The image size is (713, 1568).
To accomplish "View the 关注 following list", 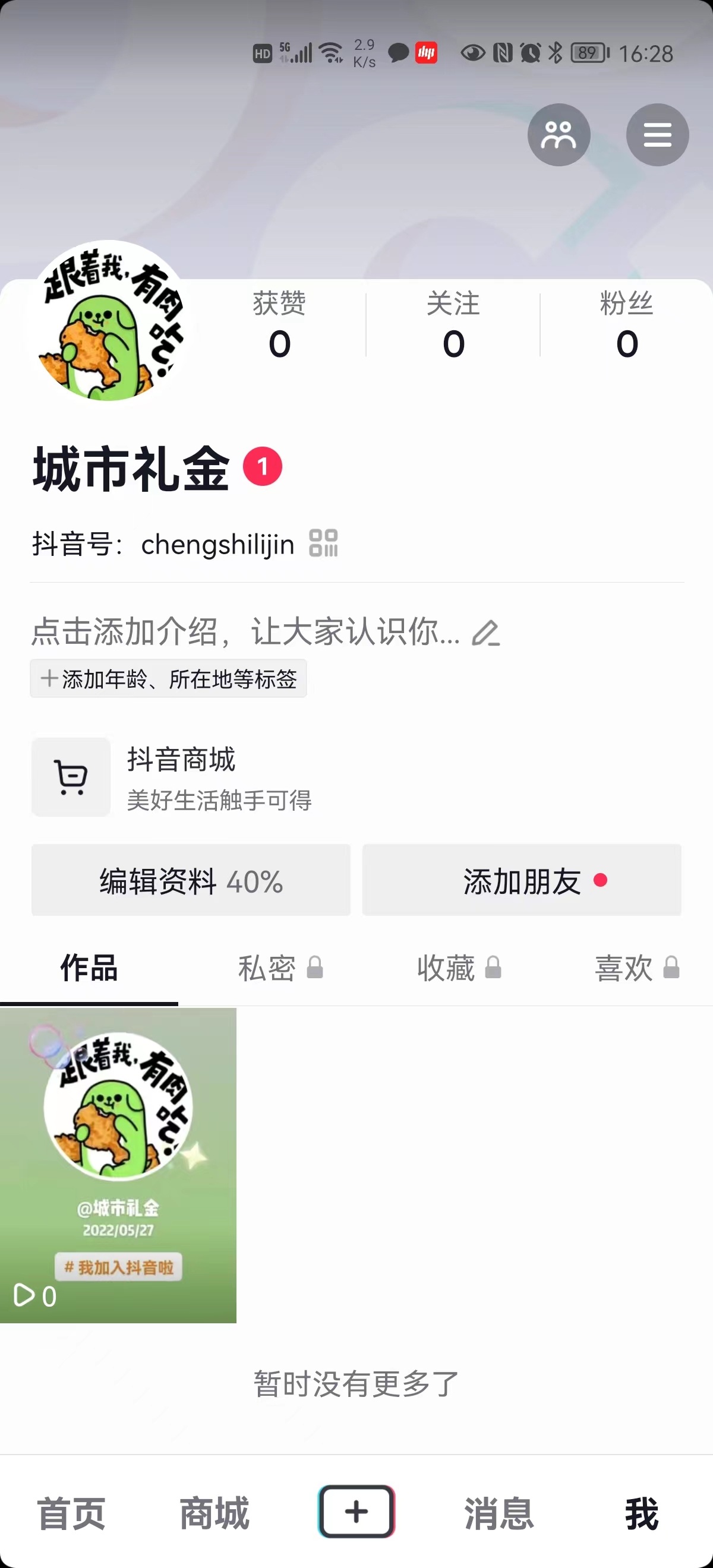I will pos(453,324).
